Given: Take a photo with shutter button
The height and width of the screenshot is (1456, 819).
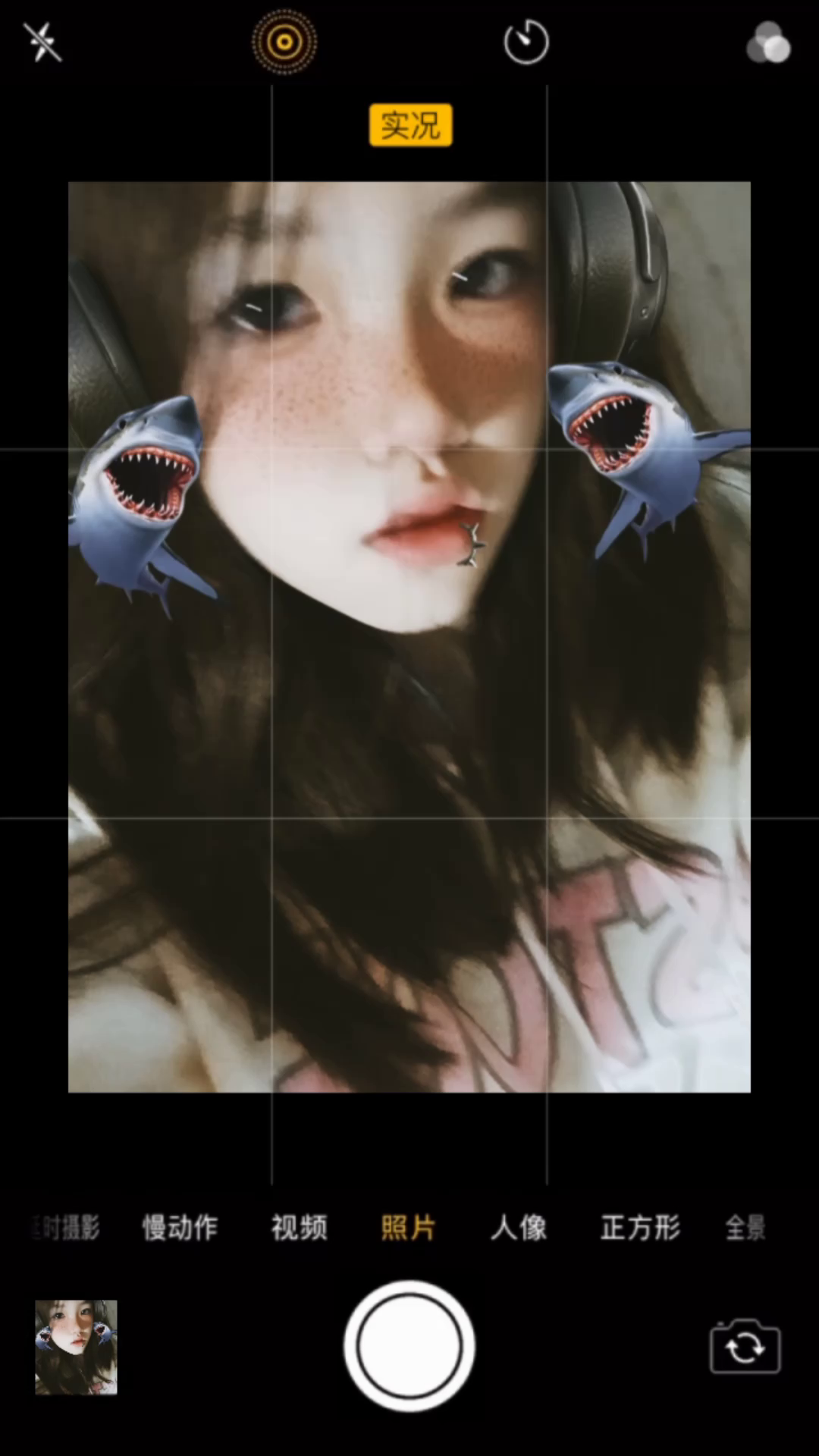Looking at the screenshot, I should (x=409, y=1346).
